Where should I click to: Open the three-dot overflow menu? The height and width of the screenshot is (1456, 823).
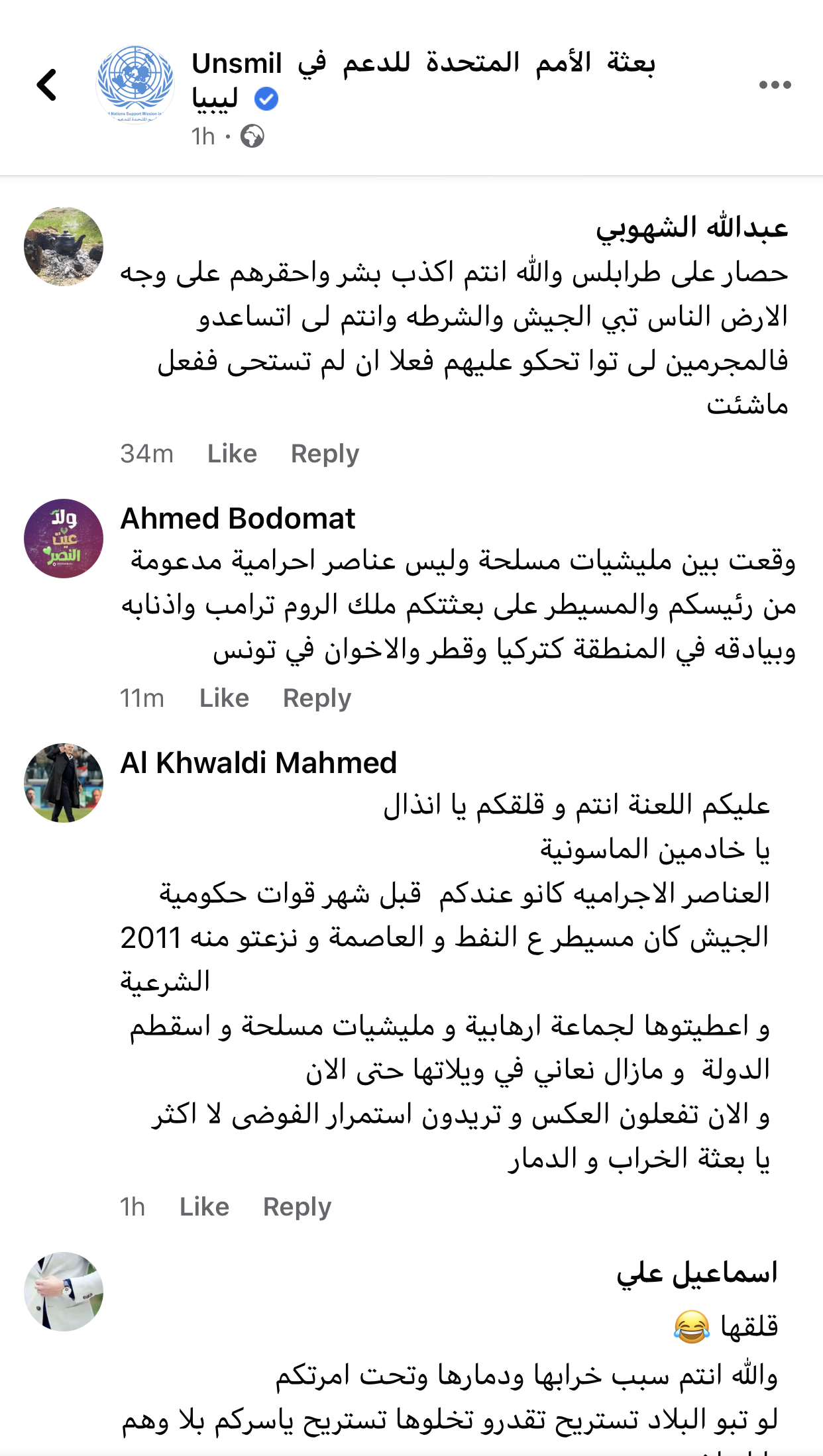point(775,85)
